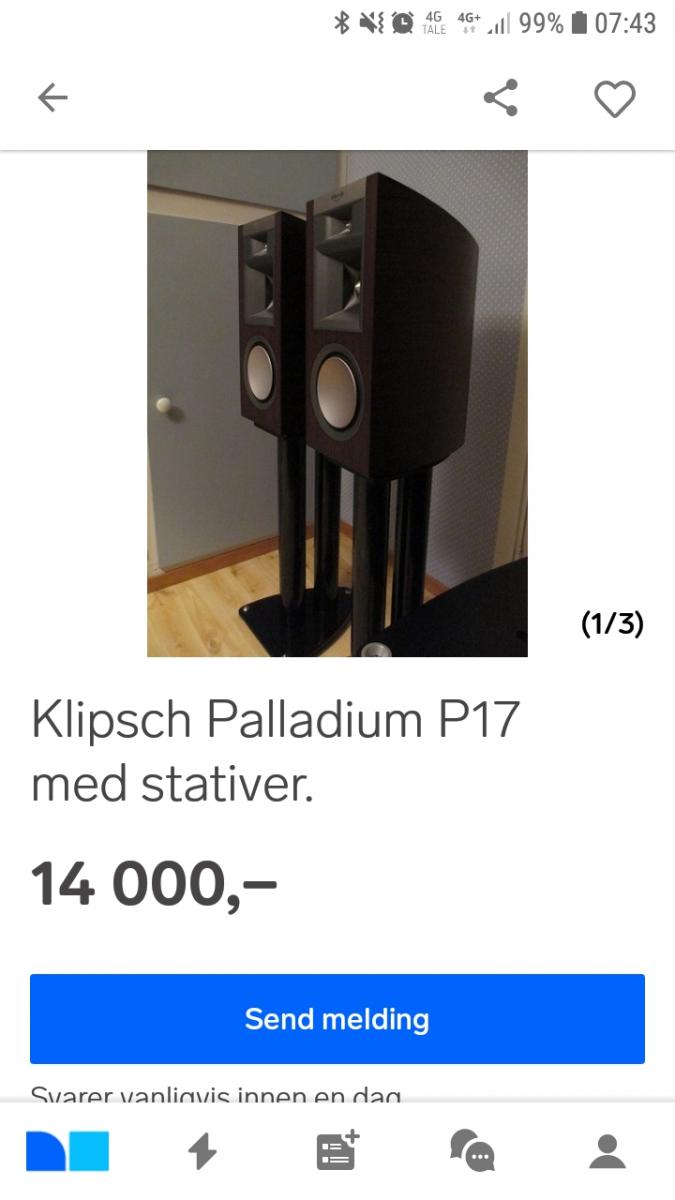Save the listing with the heart icon
This screenshot has width=675, height=1200.
(x=614, y=98)
